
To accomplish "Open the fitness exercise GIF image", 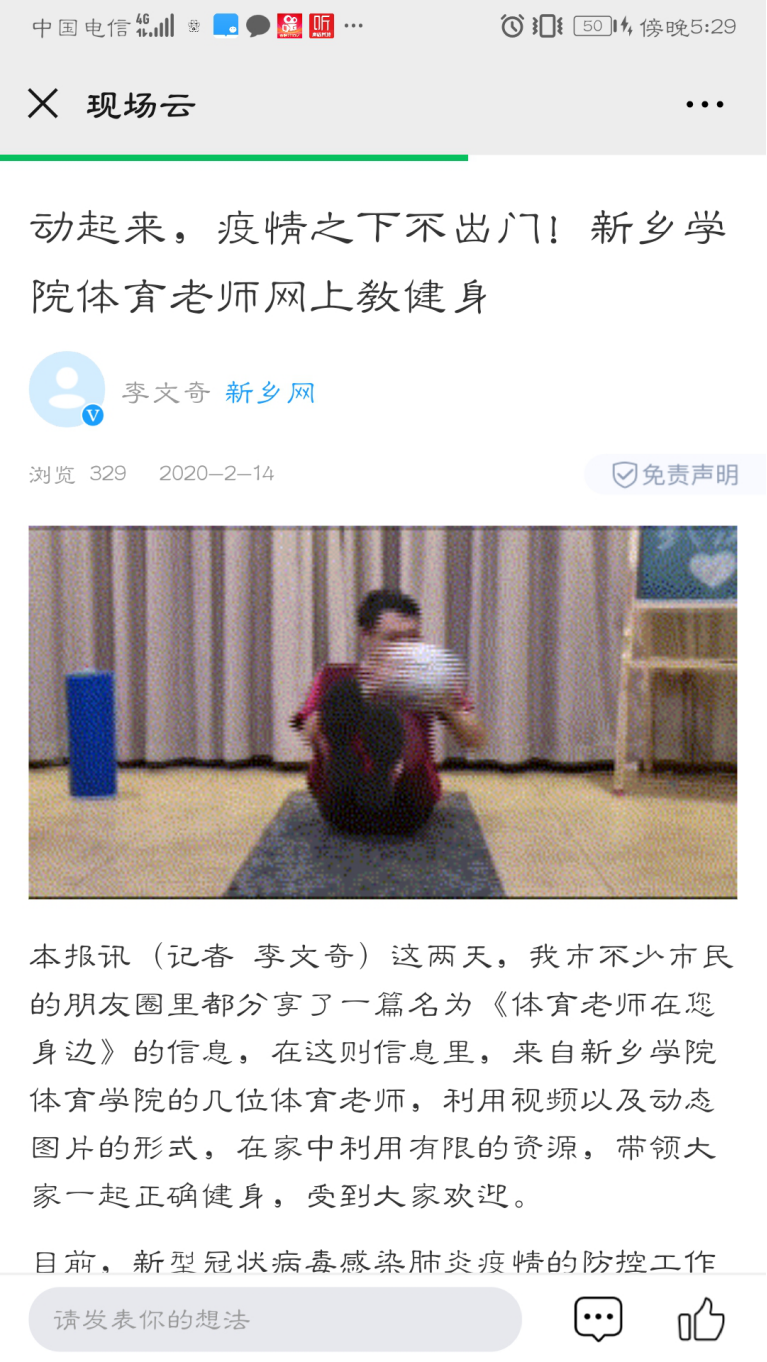I will tap(383, 711).
